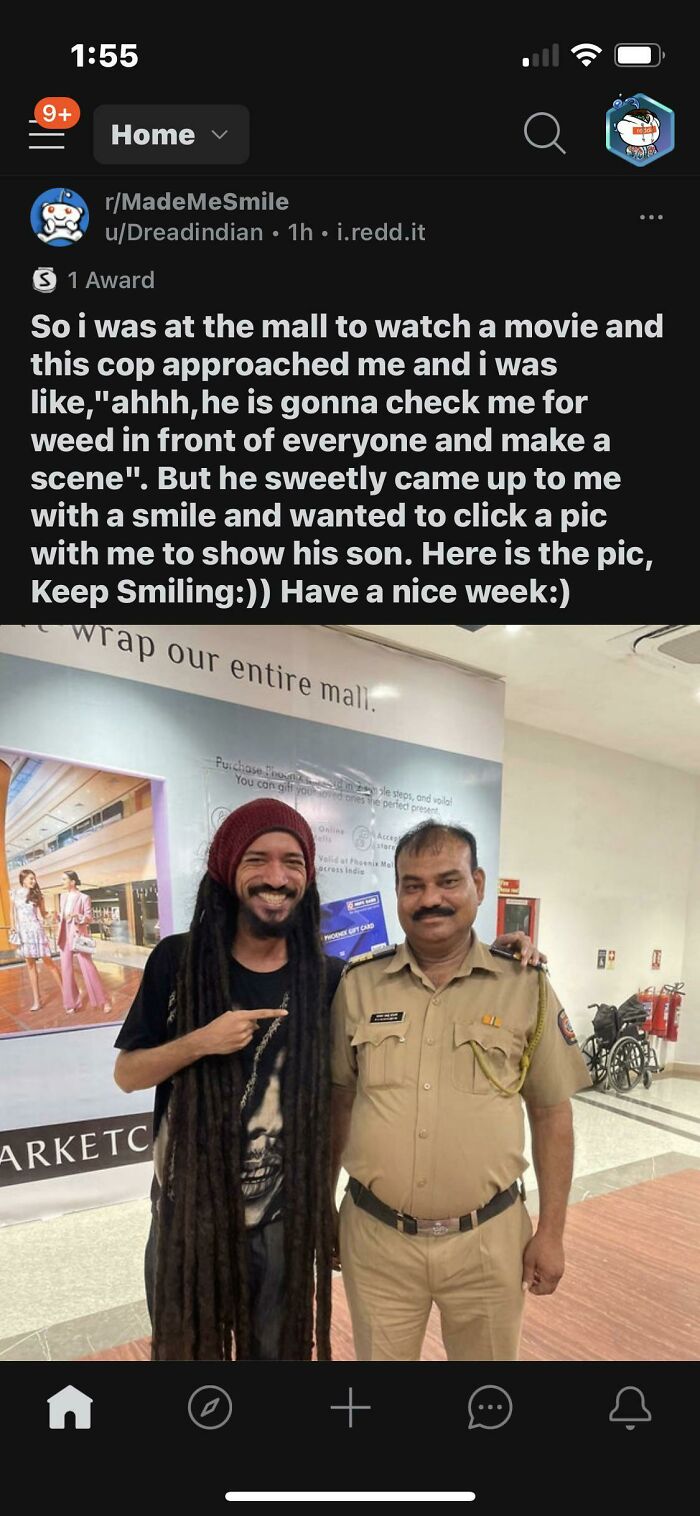Image resolution: width=700 pixels, height=1516 pixels.
Task: Open the notifications bell tab
Action: point(630,1408)
